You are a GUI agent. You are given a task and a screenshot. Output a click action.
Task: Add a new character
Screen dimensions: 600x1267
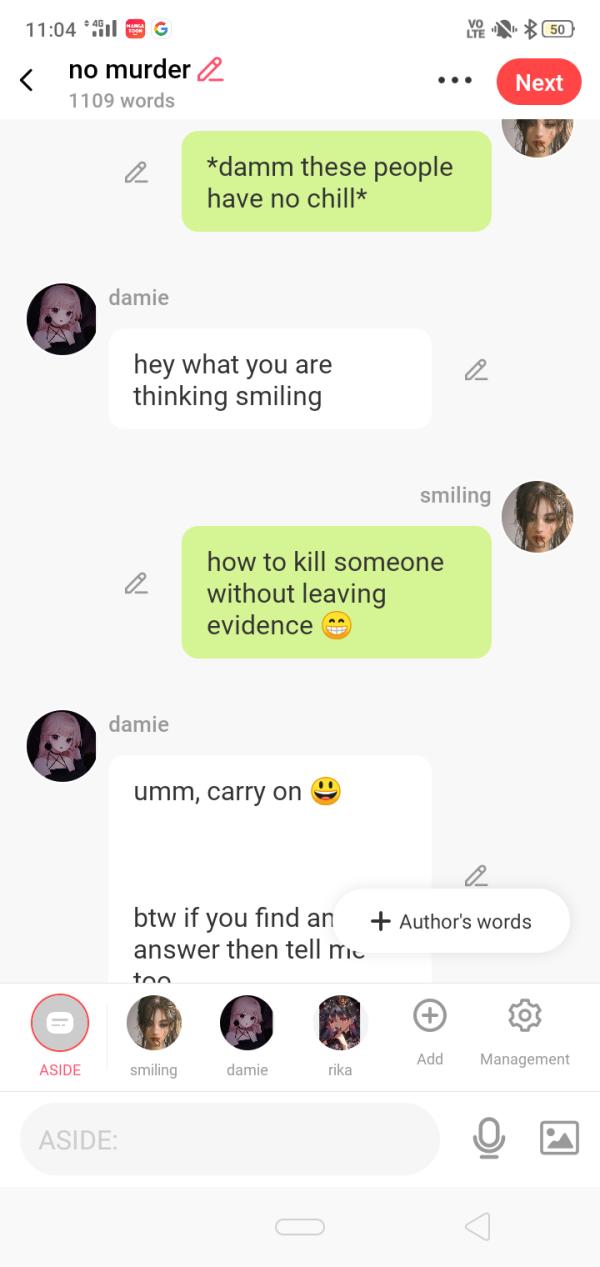[430, 1030]
